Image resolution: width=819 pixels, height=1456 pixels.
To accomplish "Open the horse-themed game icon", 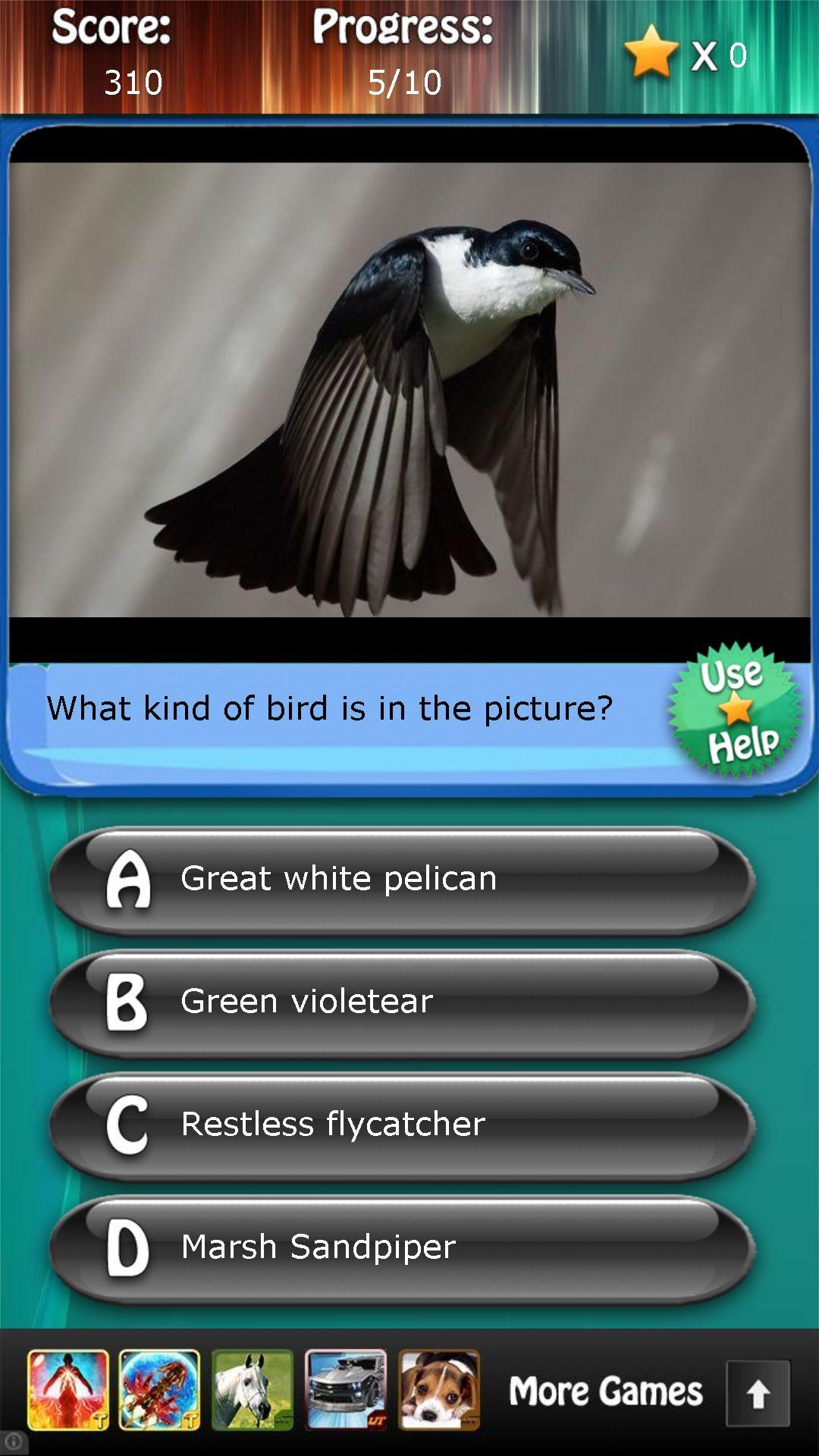I will click(x=253, y=1389).
